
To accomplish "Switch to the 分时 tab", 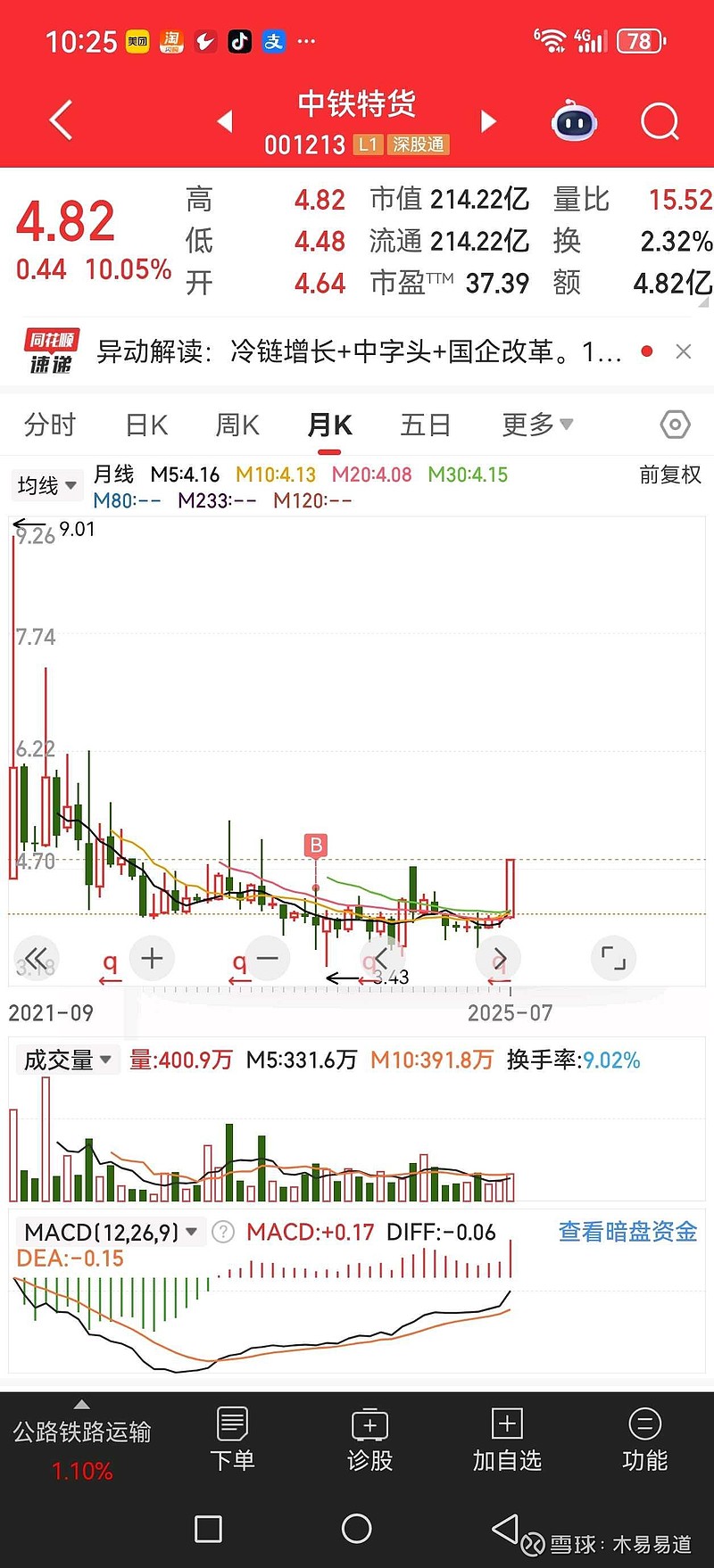I will 50,425.
